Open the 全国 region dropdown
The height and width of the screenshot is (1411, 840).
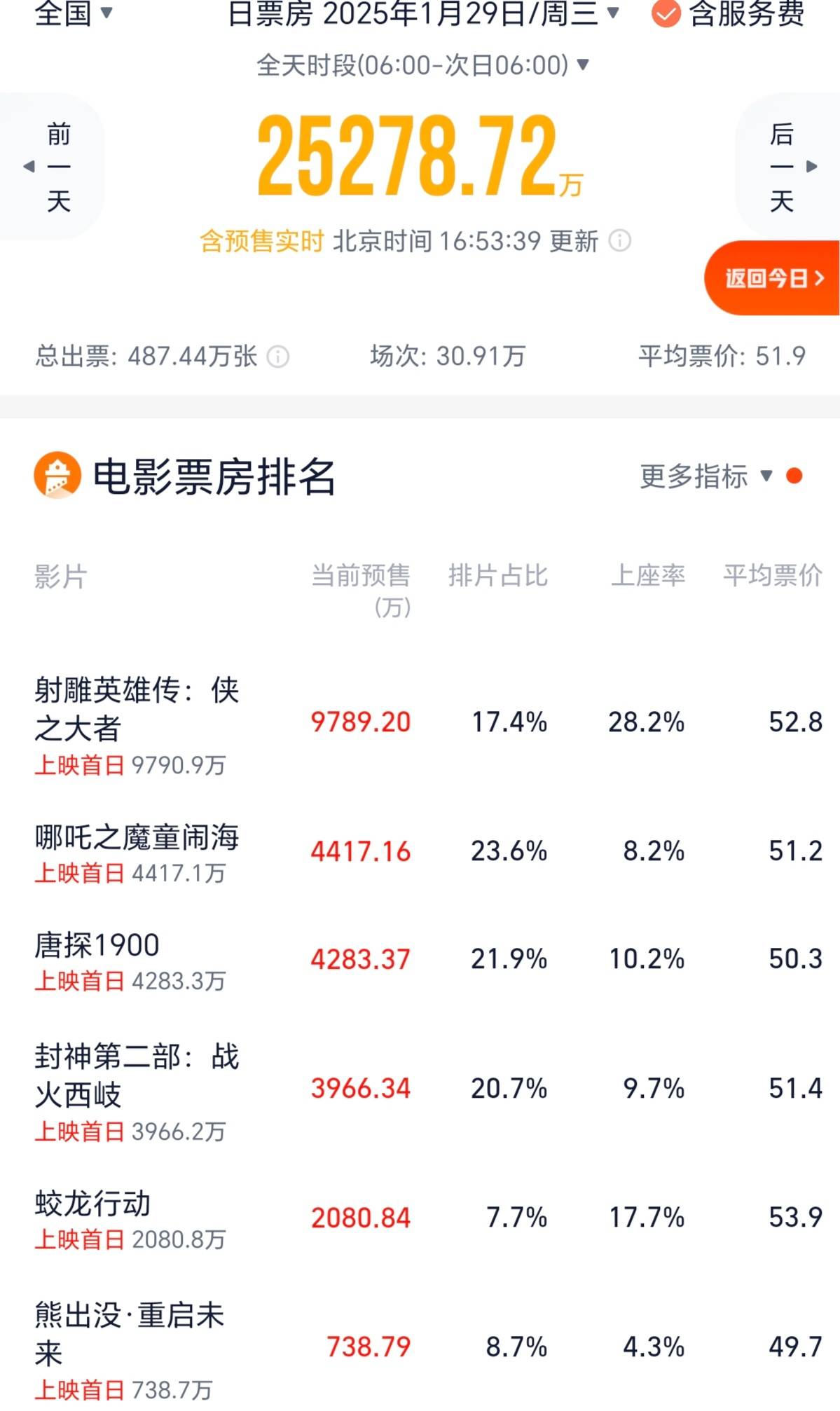[73, 13]
